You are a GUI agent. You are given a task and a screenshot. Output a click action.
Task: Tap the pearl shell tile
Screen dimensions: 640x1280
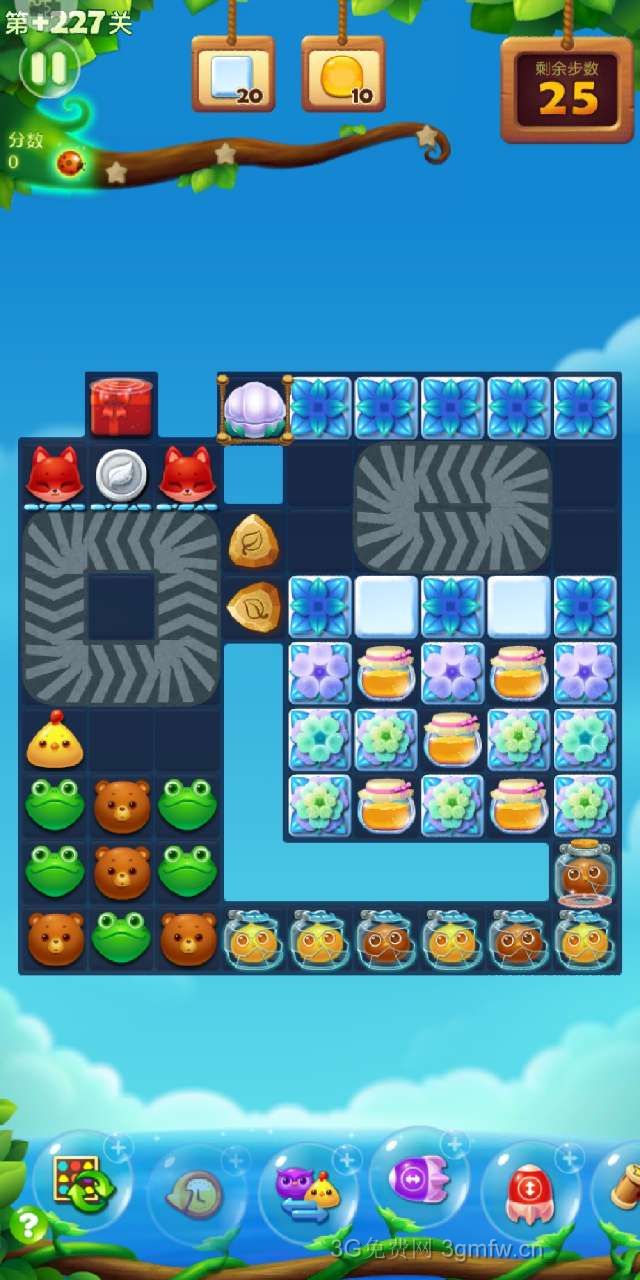click(x=254, y=409)
